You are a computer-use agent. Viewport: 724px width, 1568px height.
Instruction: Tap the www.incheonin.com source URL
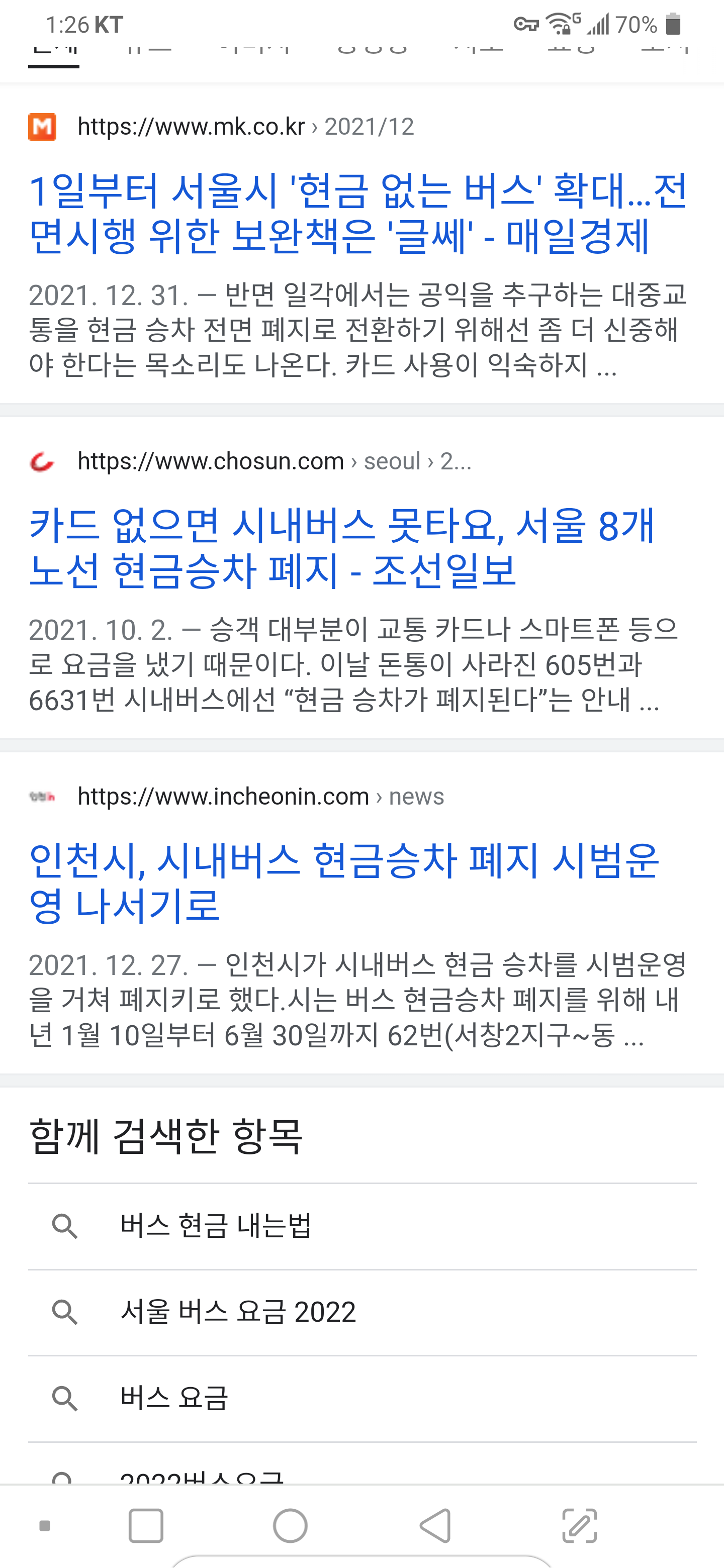[x=223, y=796]
